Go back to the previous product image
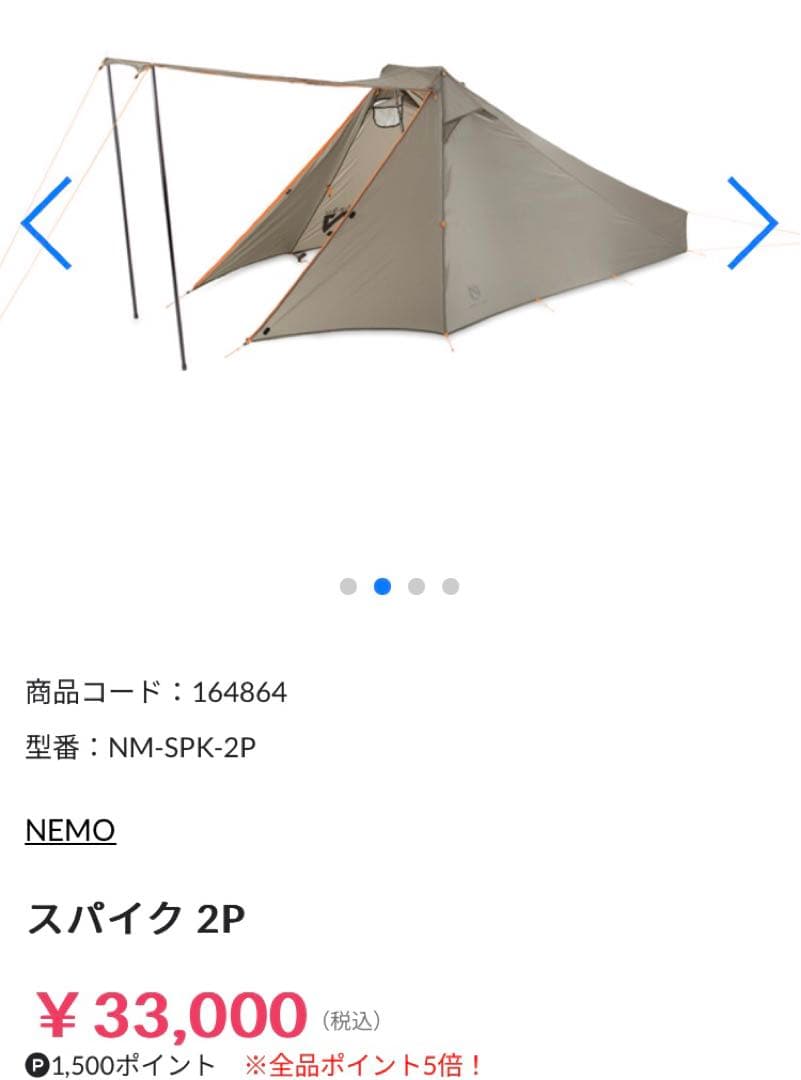 click(44, 222)
